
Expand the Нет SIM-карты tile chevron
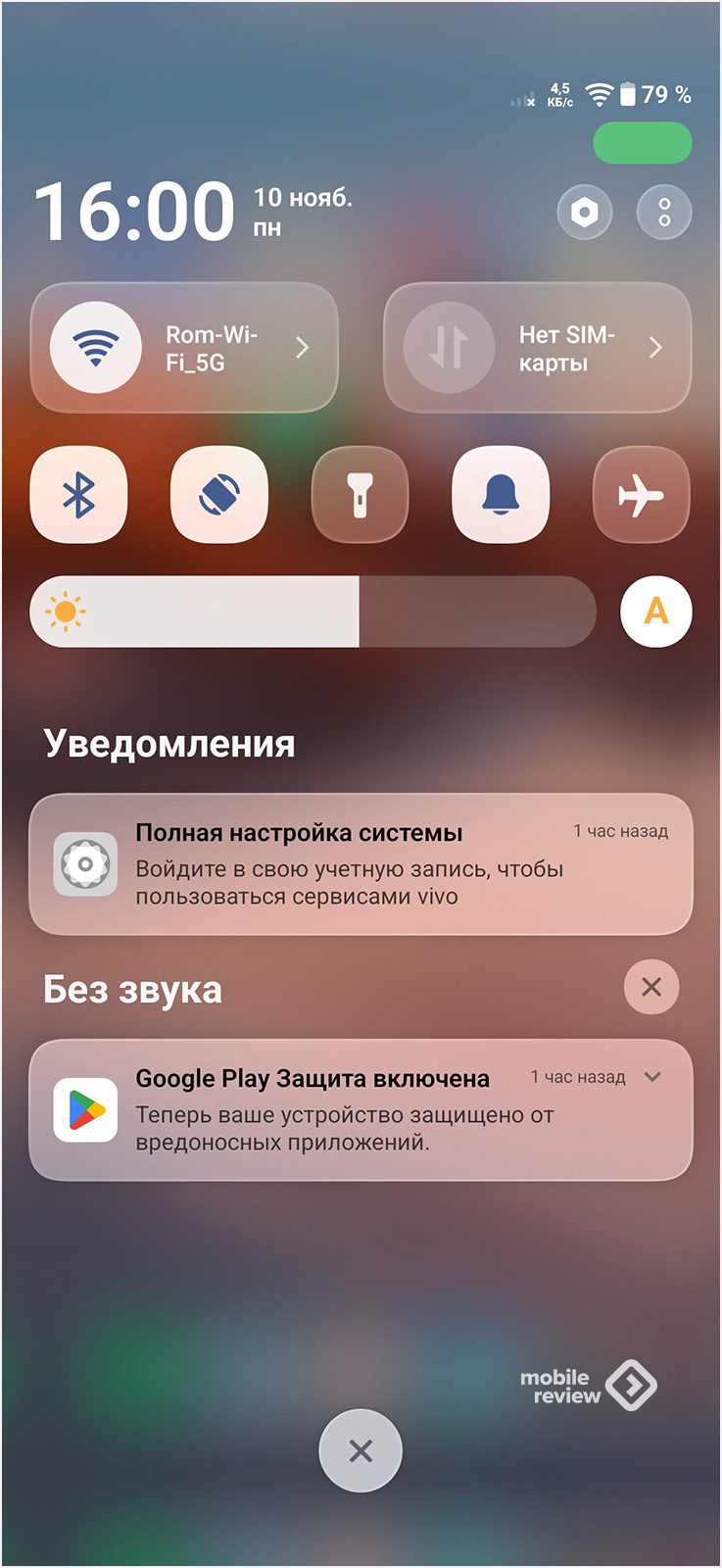(x=655, y=348)
